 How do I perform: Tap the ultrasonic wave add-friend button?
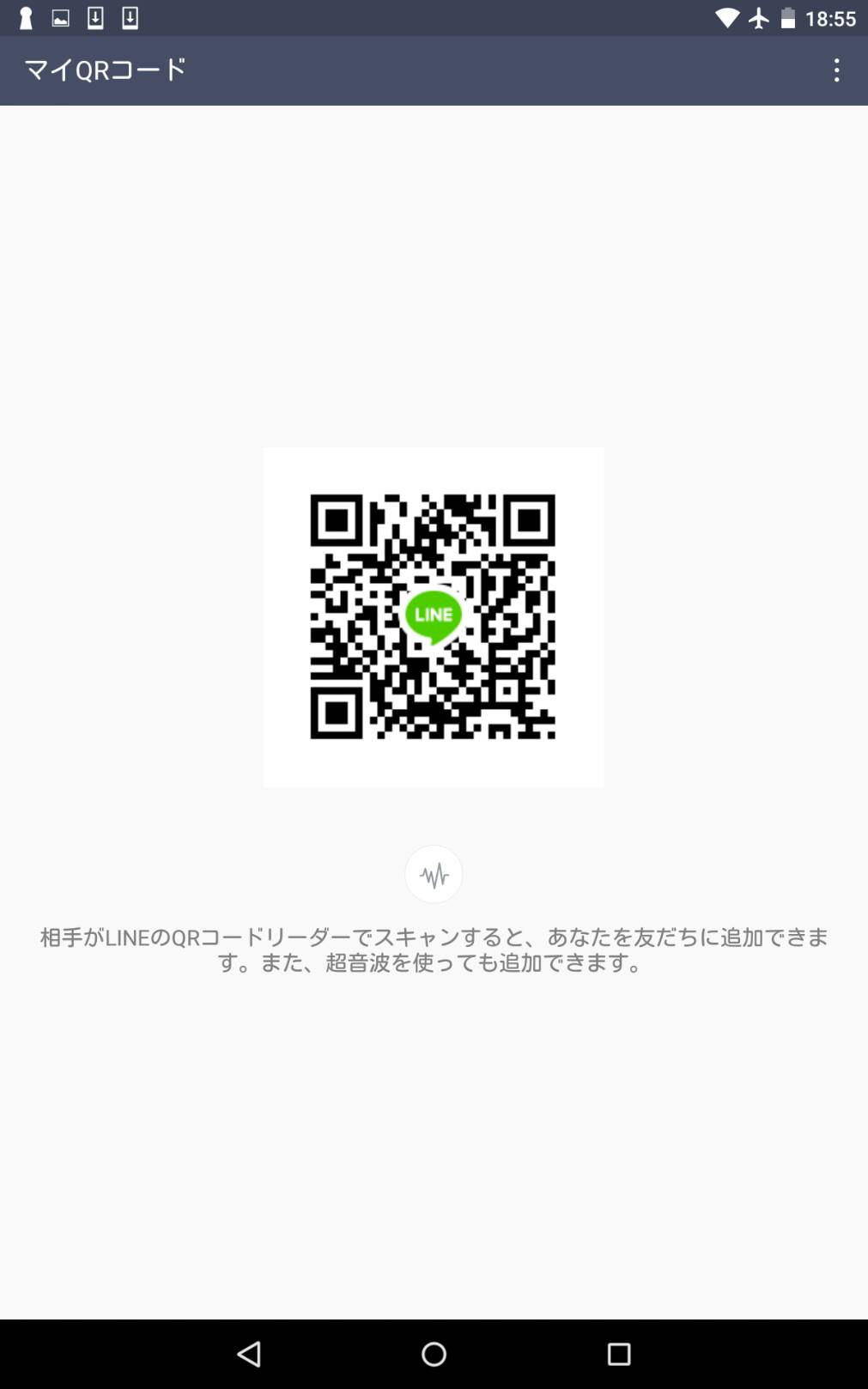pos(434,875)
